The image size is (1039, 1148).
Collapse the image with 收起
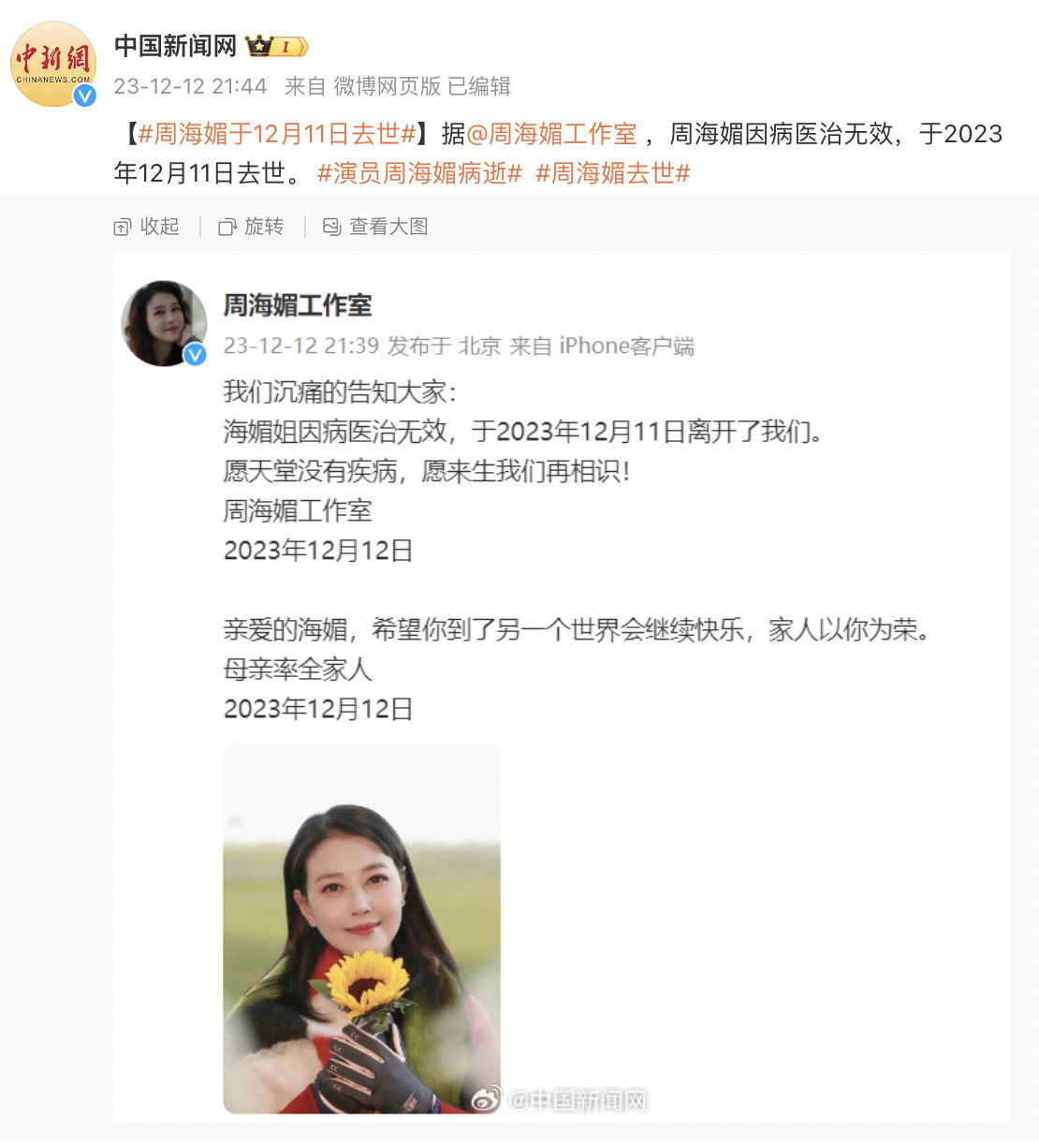[x=146, y=227]
